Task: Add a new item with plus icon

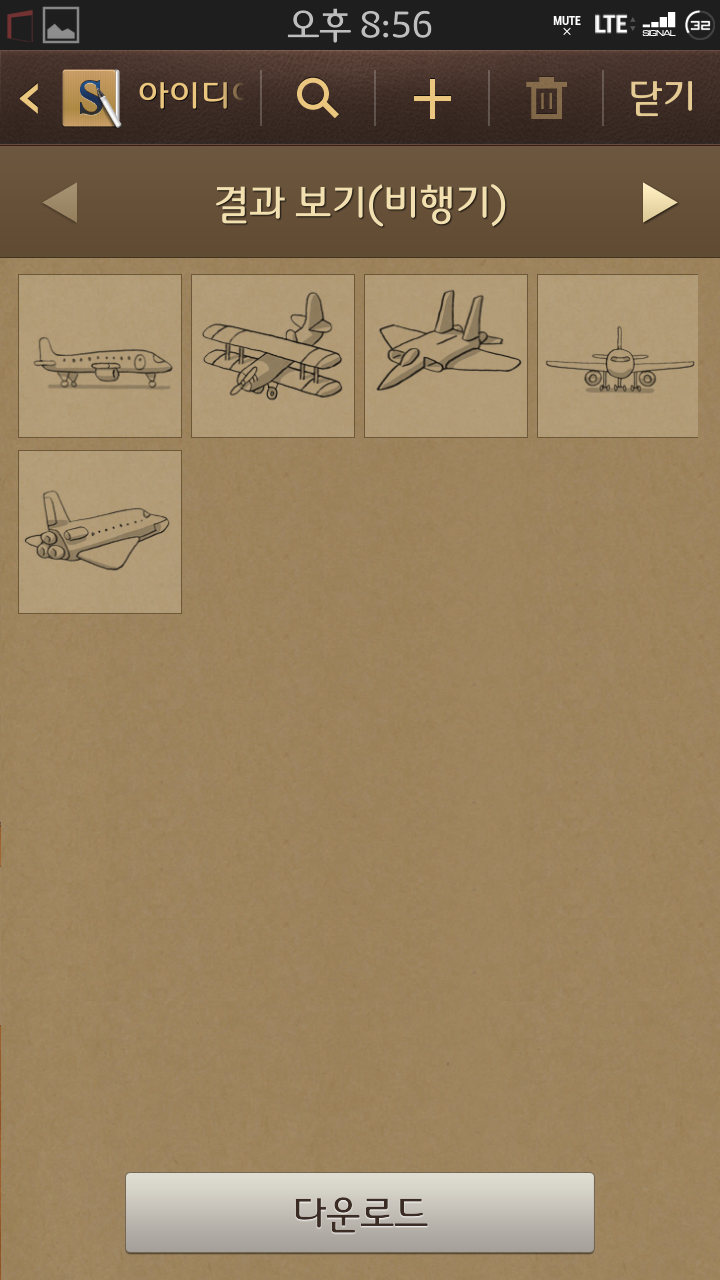Action: [432, 98]
